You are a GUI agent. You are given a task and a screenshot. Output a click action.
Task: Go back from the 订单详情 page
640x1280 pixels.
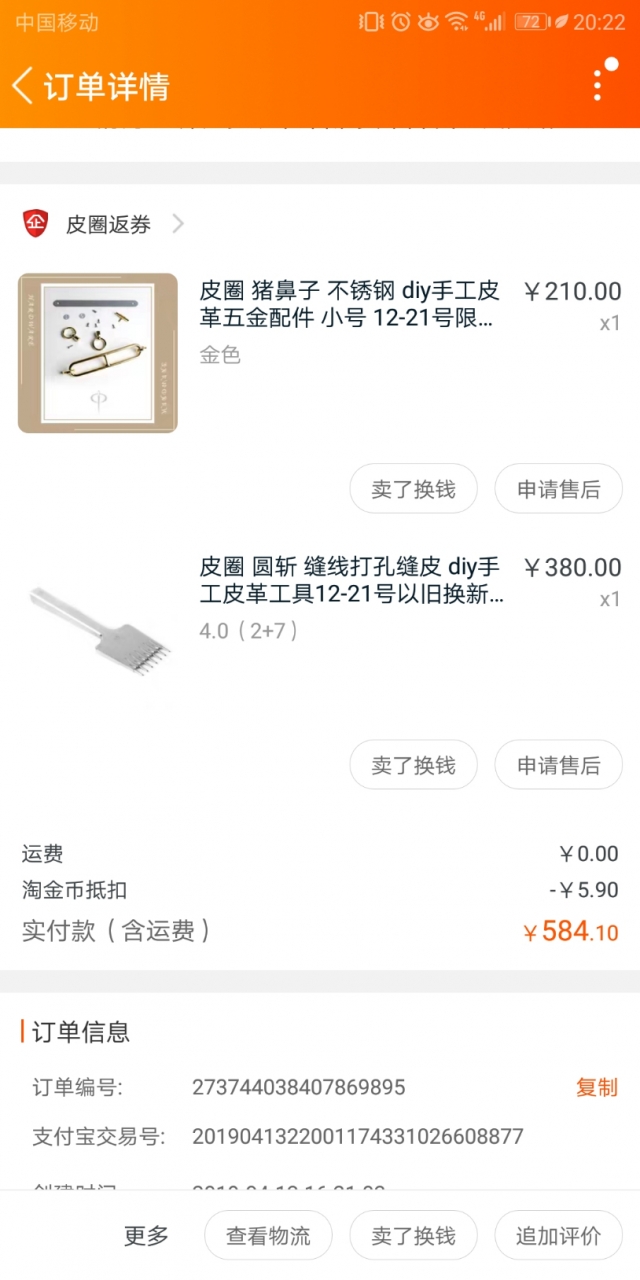click(24, 86)
